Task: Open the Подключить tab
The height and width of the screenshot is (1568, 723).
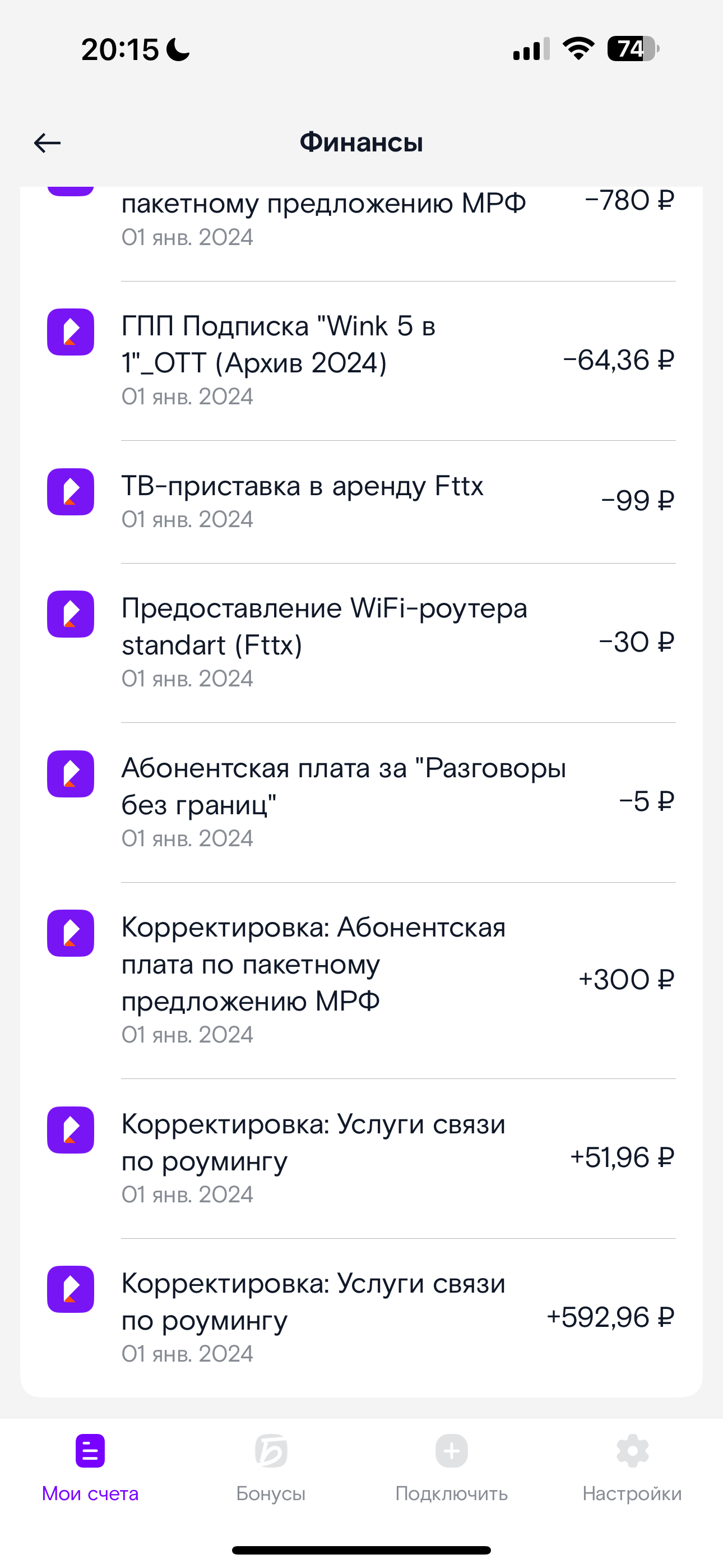Action: coord(451,1468)
